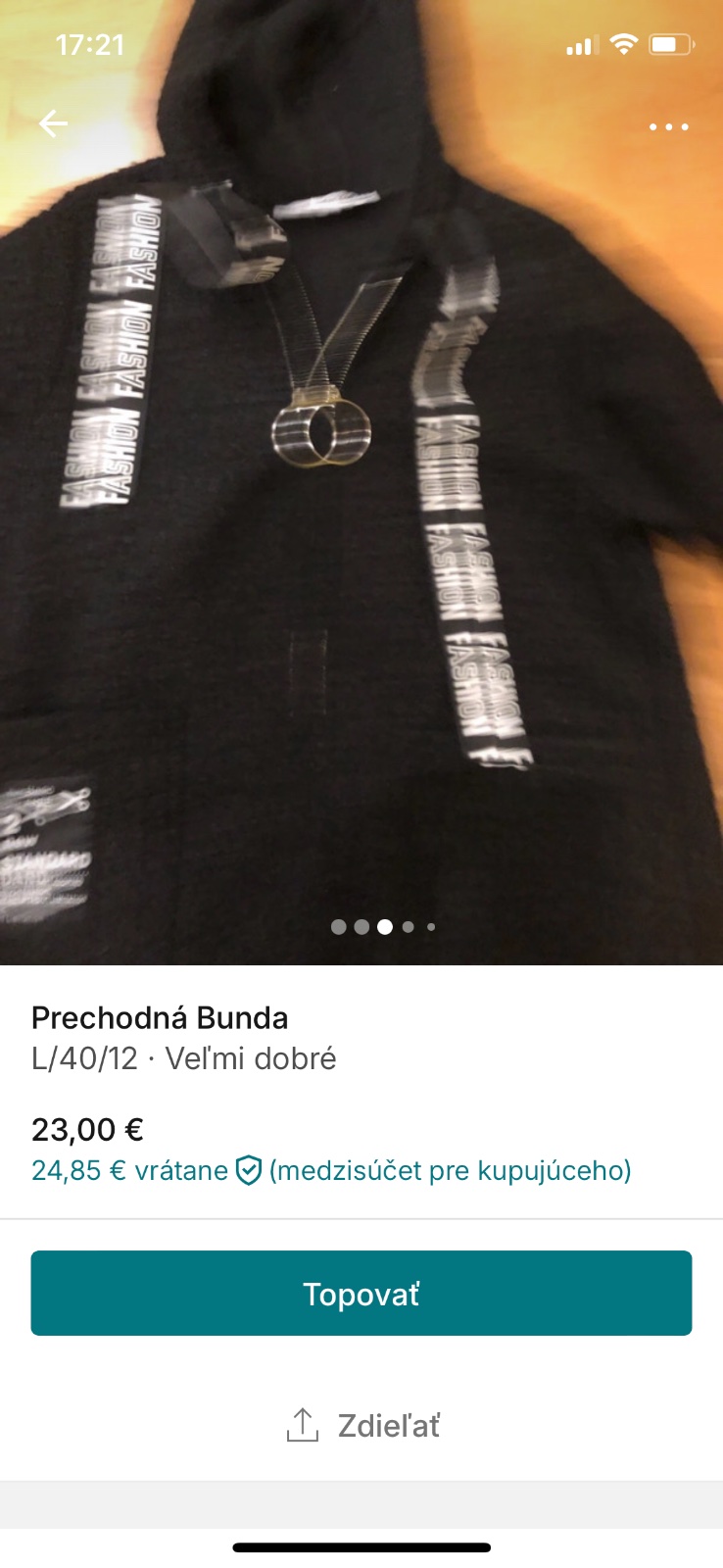Open the three-dot overflow menu

click(x=669, y=126)
